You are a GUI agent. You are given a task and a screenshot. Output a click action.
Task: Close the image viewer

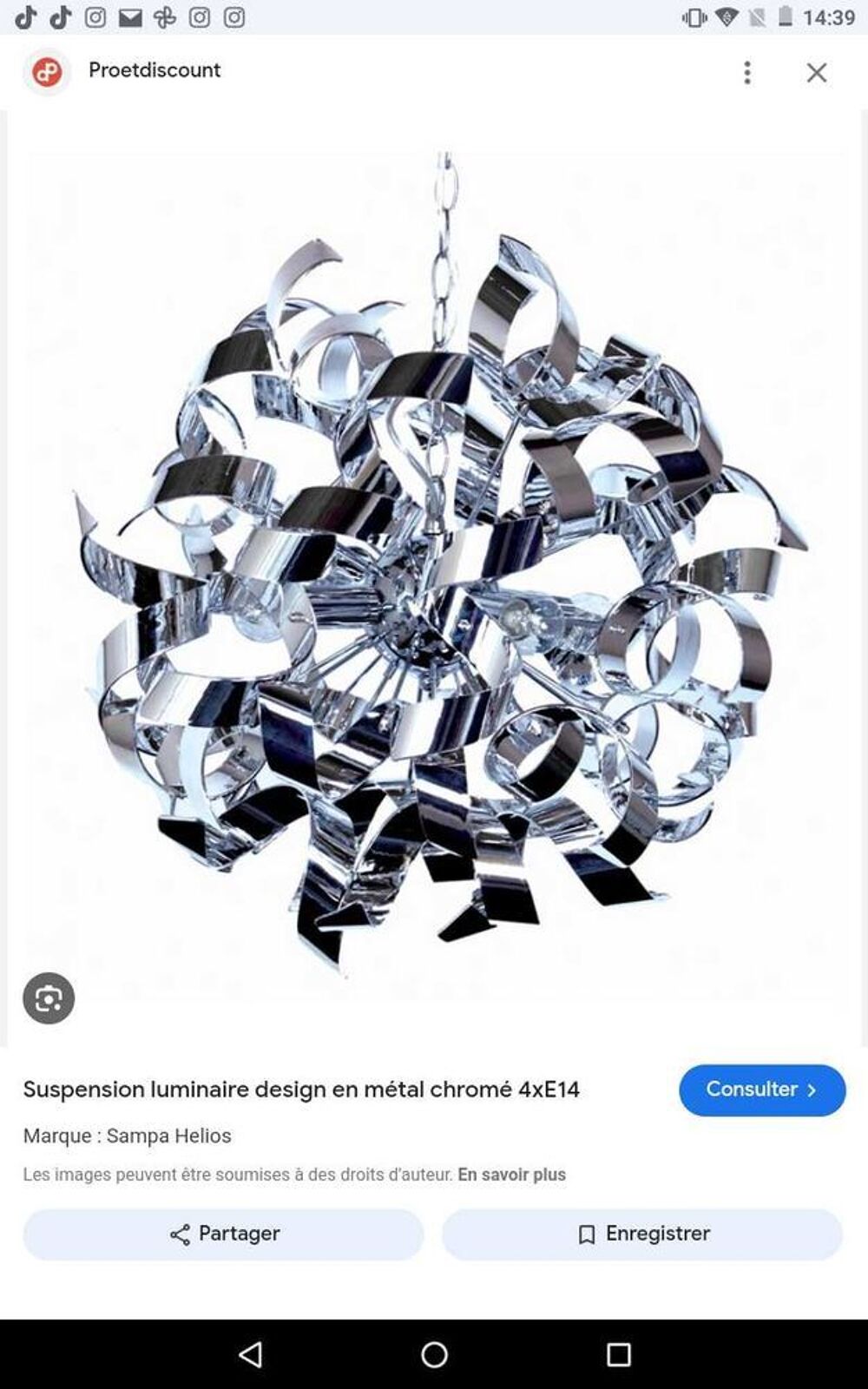pos(817,72)
